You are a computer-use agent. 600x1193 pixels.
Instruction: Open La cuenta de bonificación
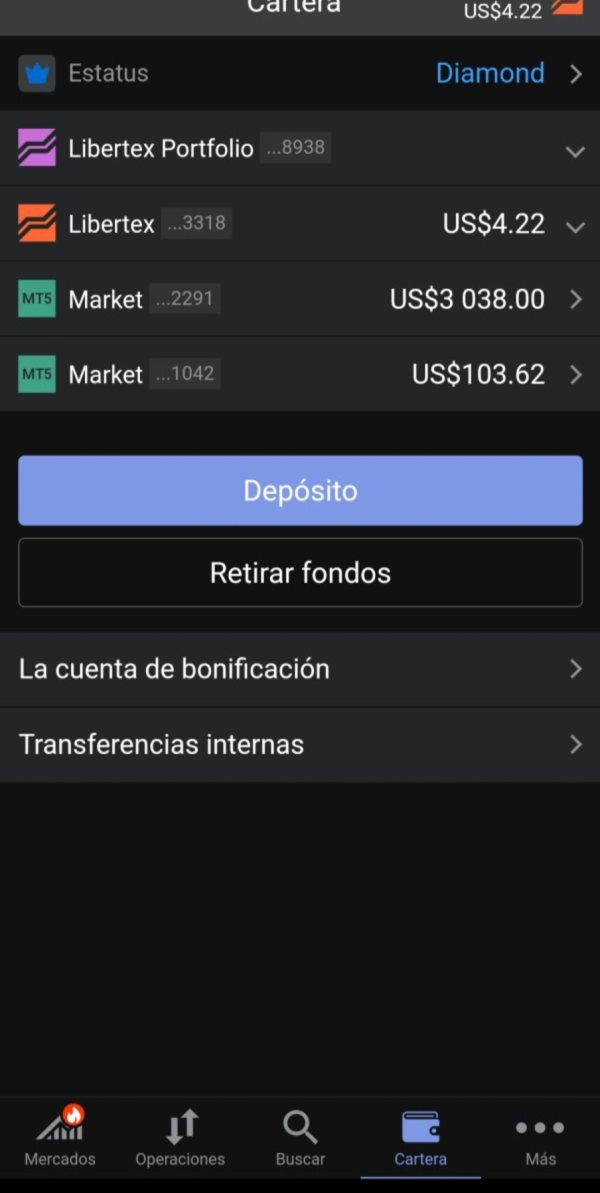point(300,669)
